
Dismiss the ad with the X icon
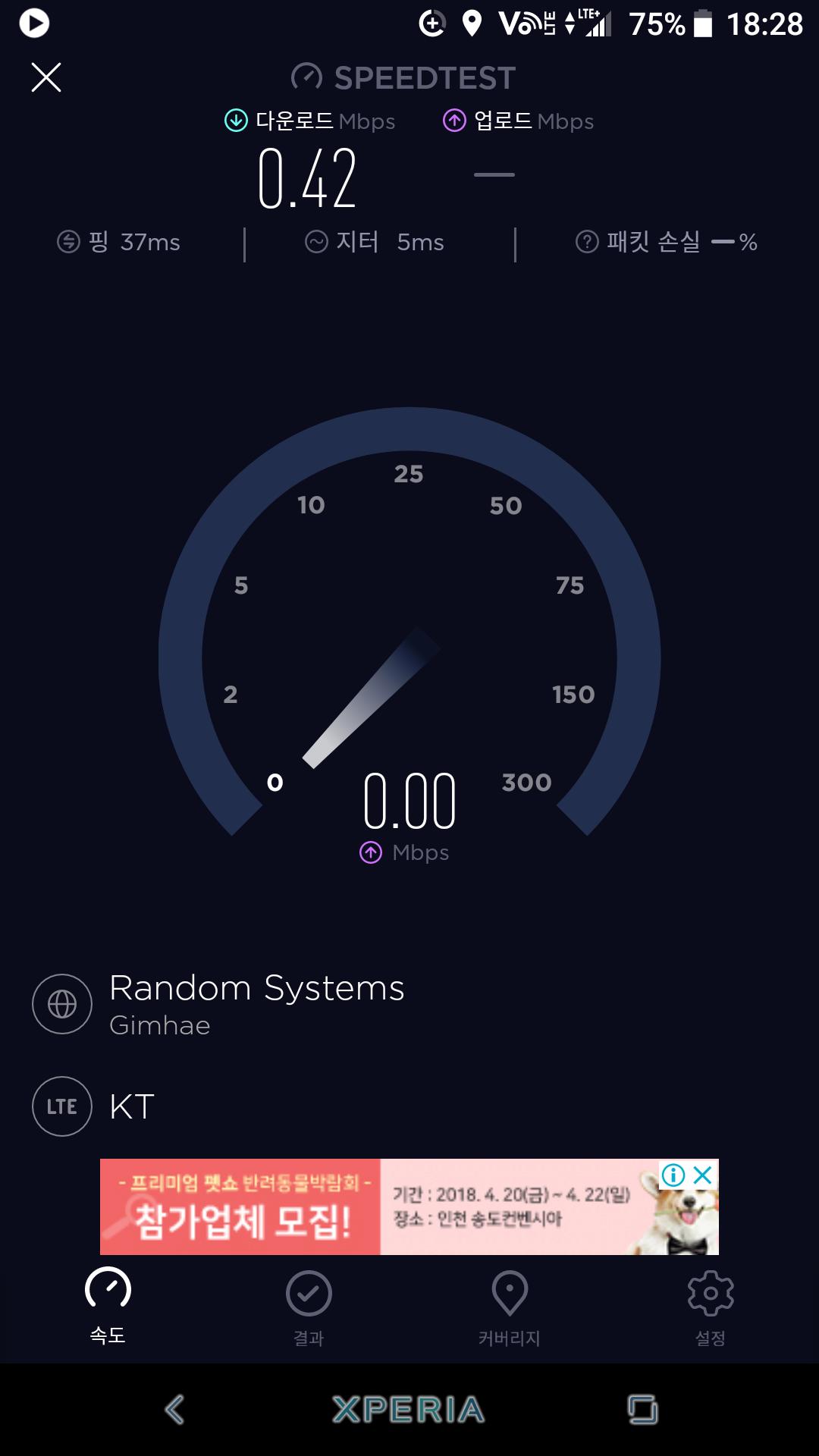coord(704,1175)
